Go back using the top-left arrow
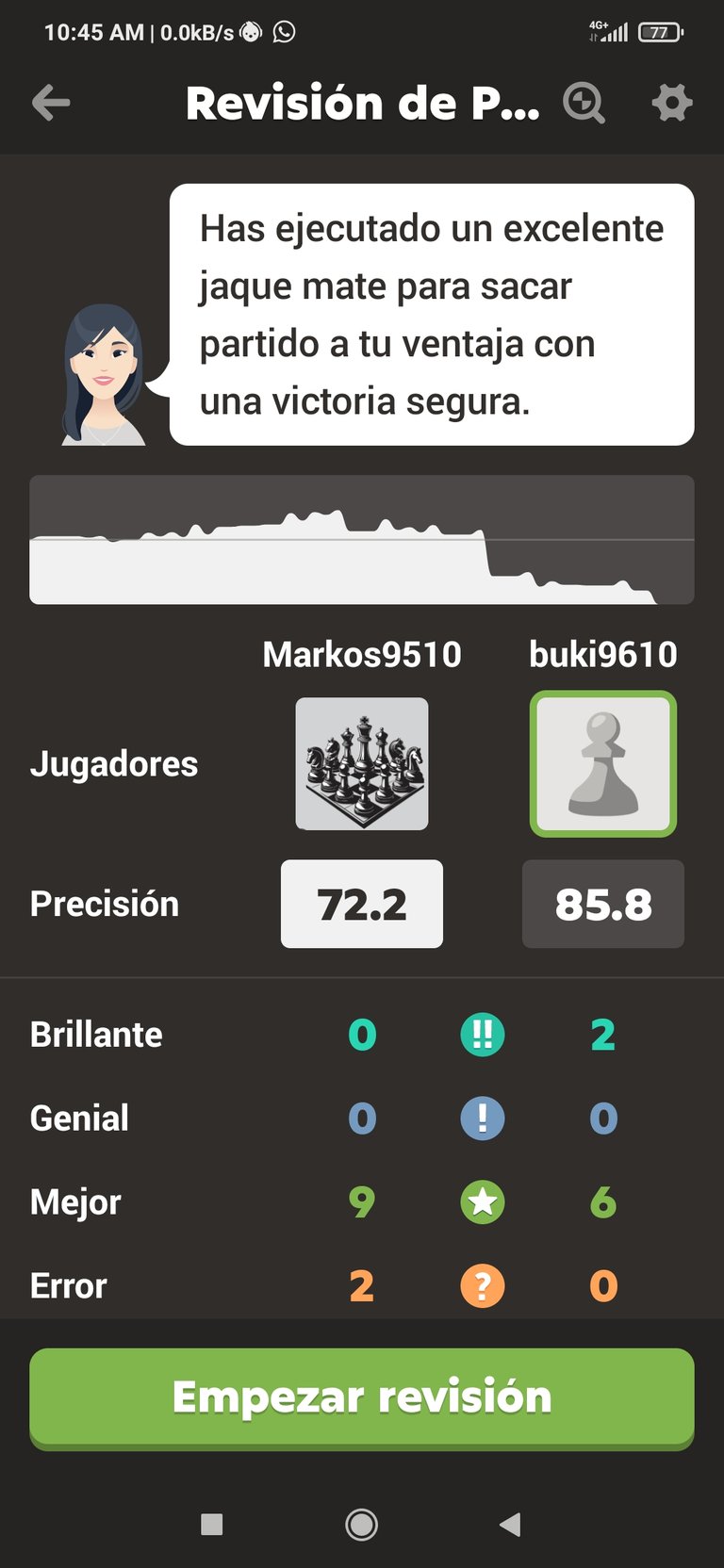This screenshot has width=724, height=1568. pos(51,103)
